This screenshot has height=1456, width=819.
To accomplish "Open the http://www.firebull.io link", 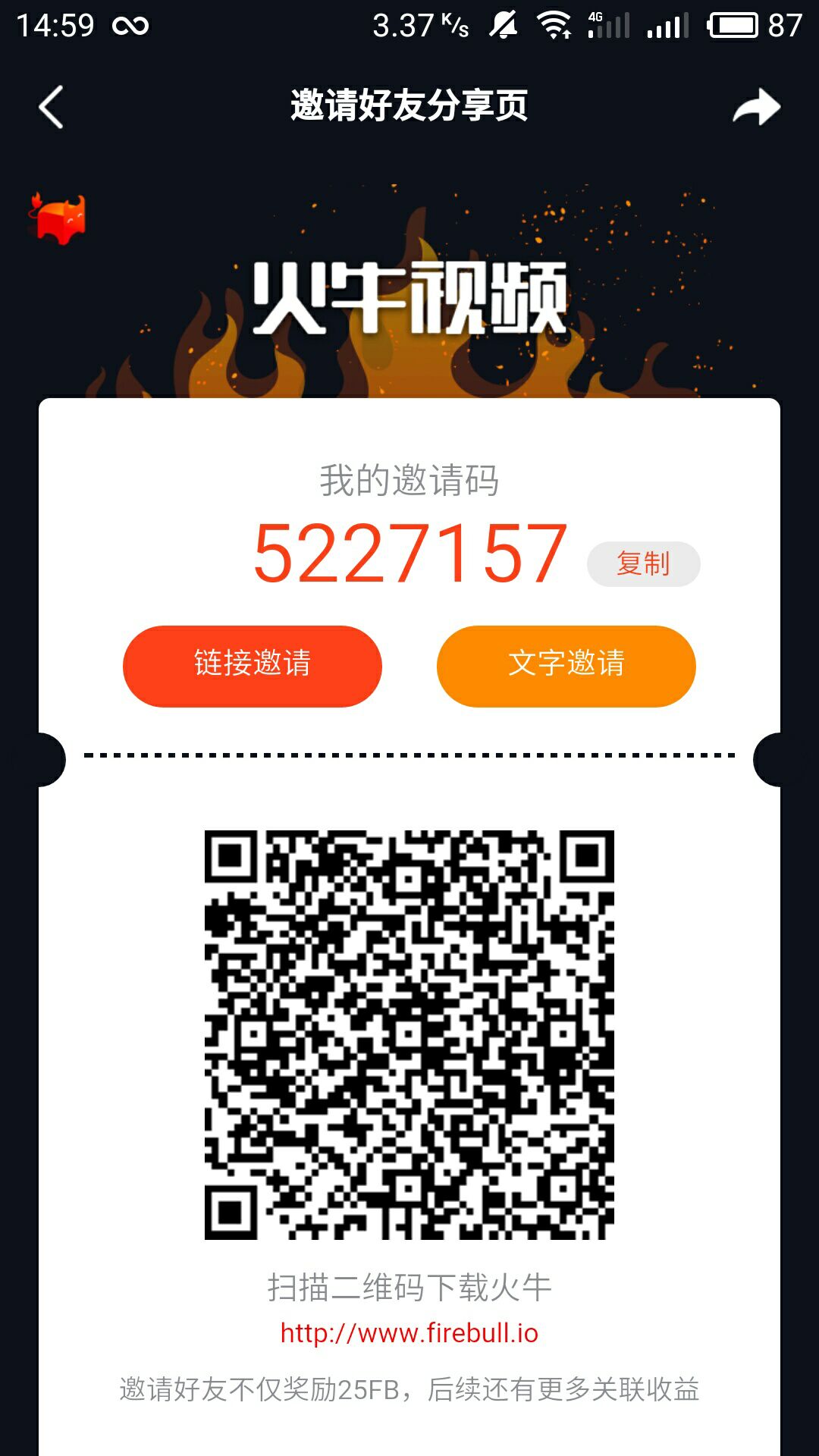I will coord(409,1332).
